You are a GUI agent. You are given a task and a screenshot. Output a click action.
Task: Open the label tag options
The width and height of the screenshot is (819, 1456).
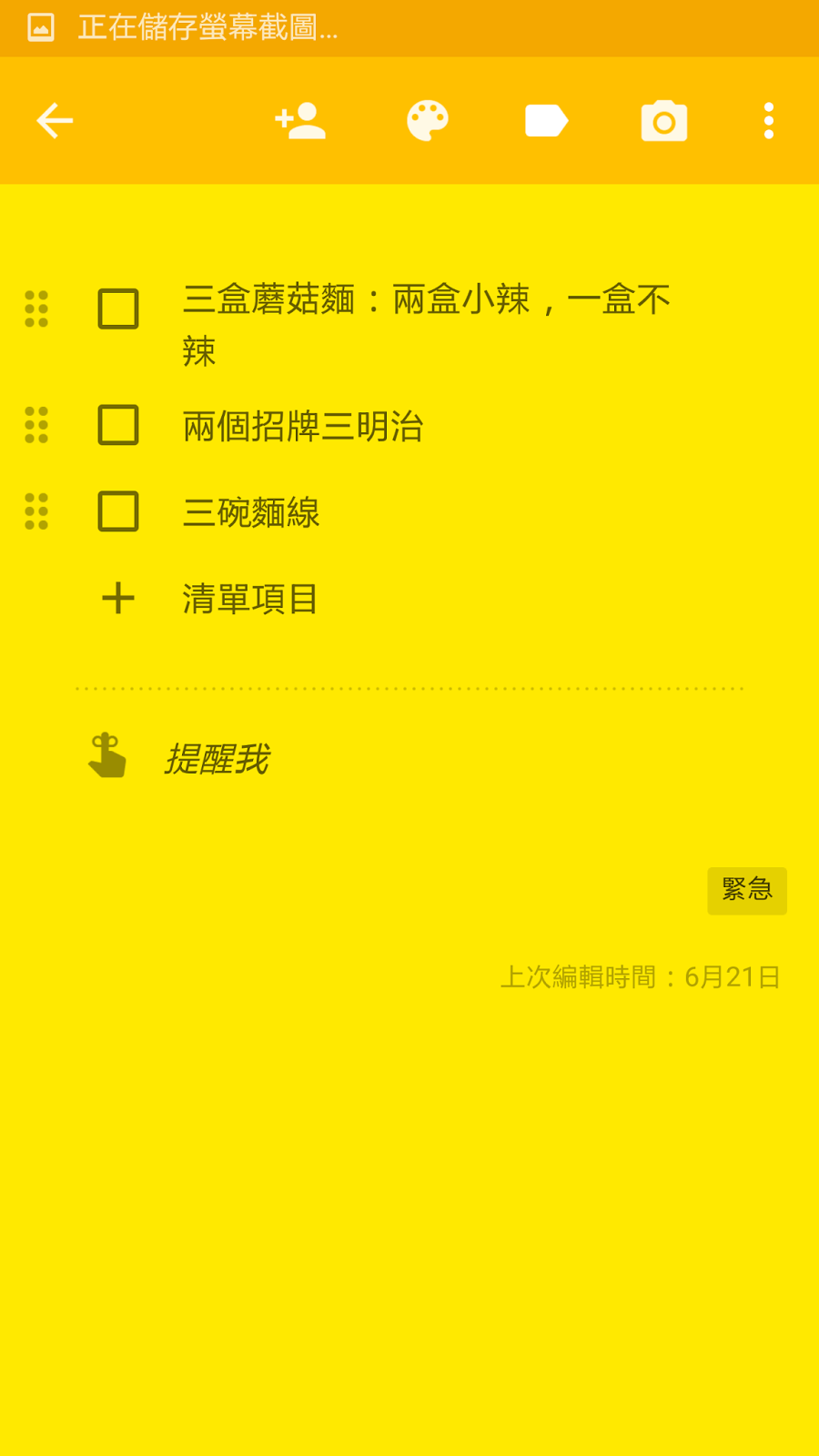click(547, 121)
